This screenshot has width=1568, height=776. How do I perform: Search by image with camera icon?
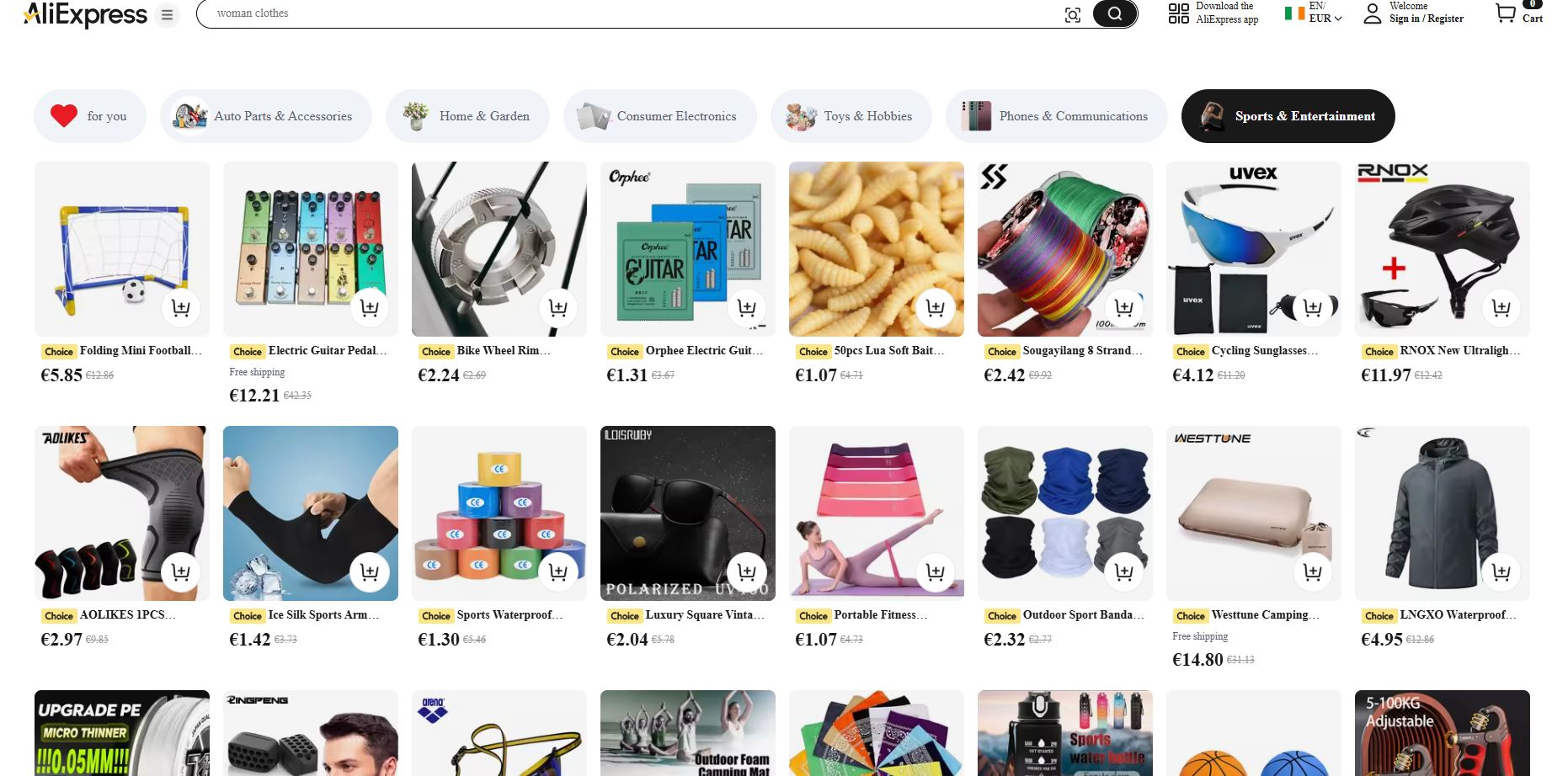[1072, 14]
